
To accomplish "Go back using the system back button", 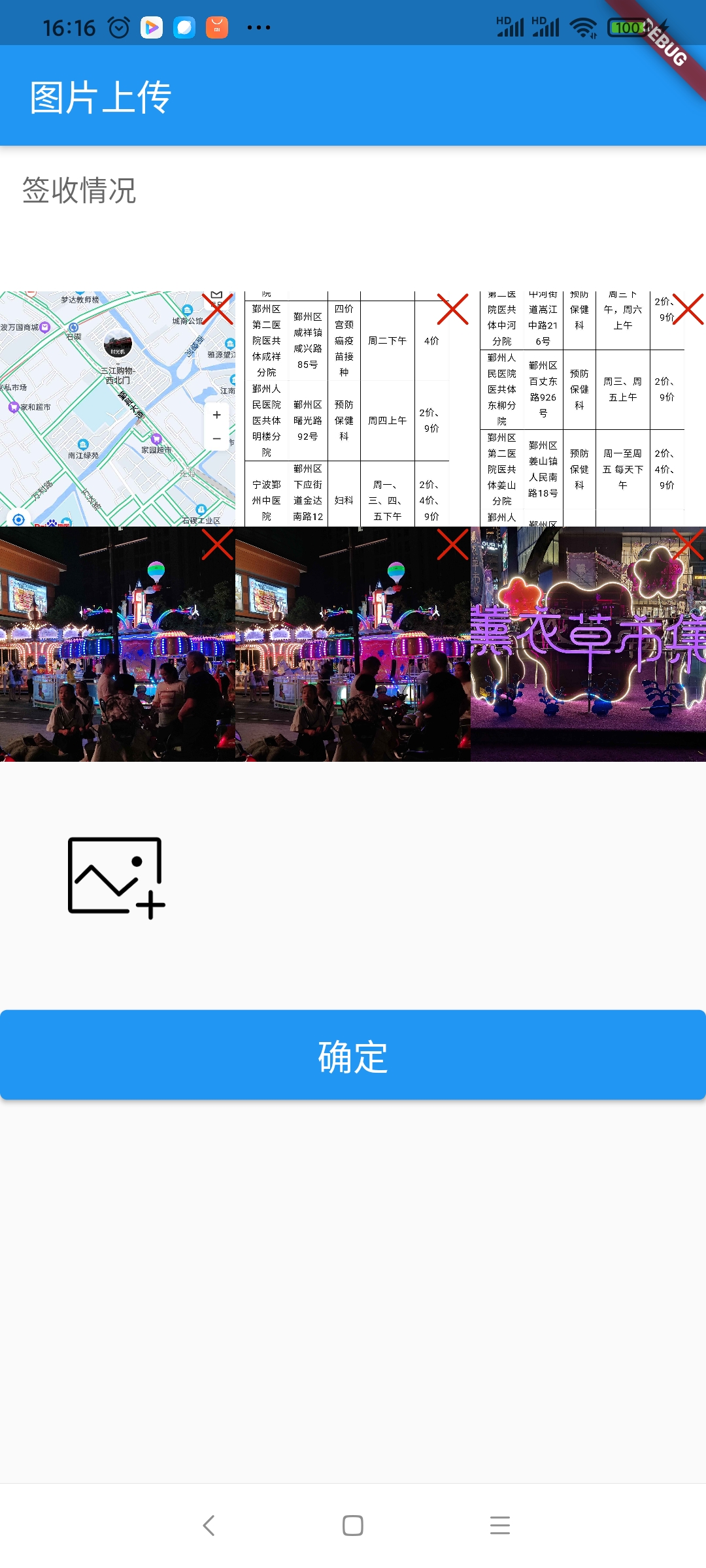I will tap(209, 1526).
